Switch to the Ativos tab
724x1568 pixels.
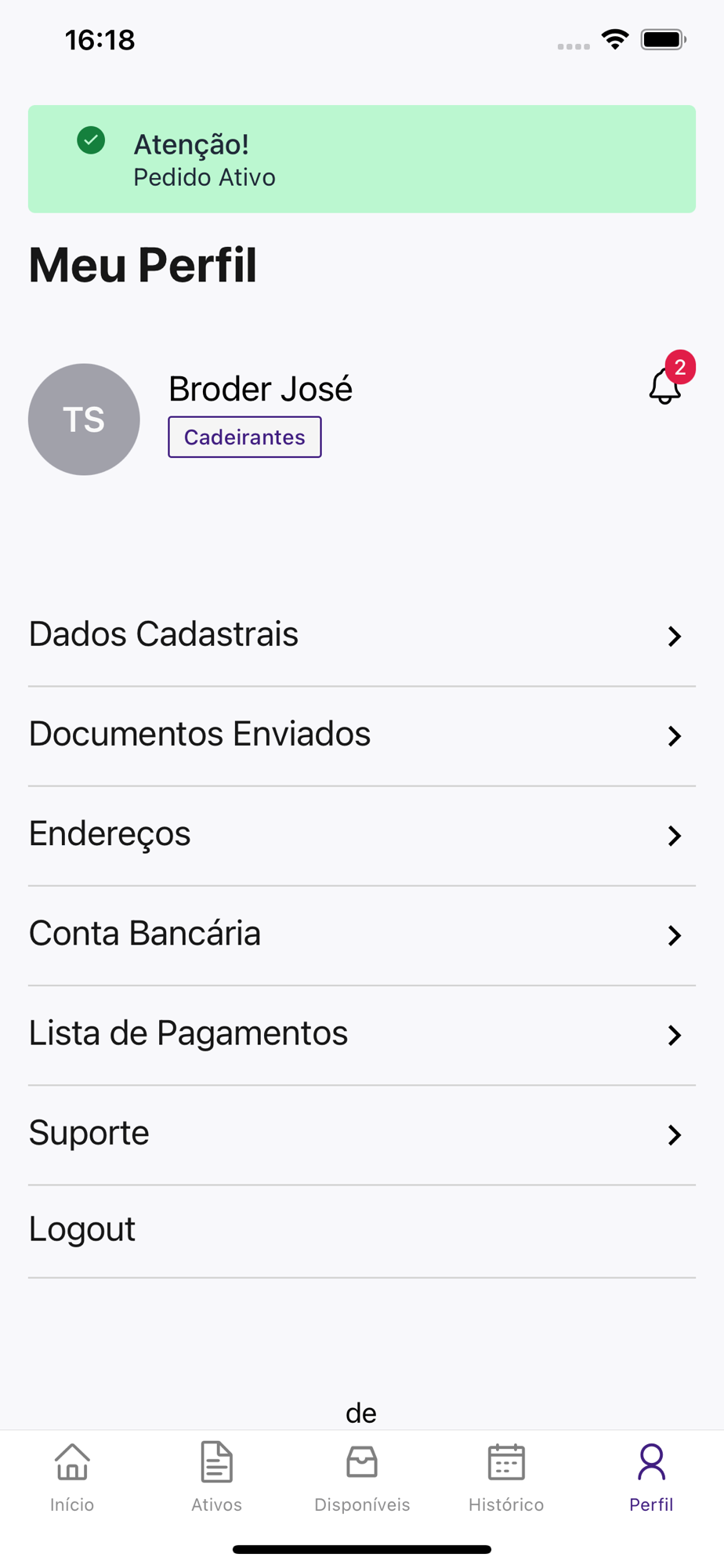[x=217, y=1477]
